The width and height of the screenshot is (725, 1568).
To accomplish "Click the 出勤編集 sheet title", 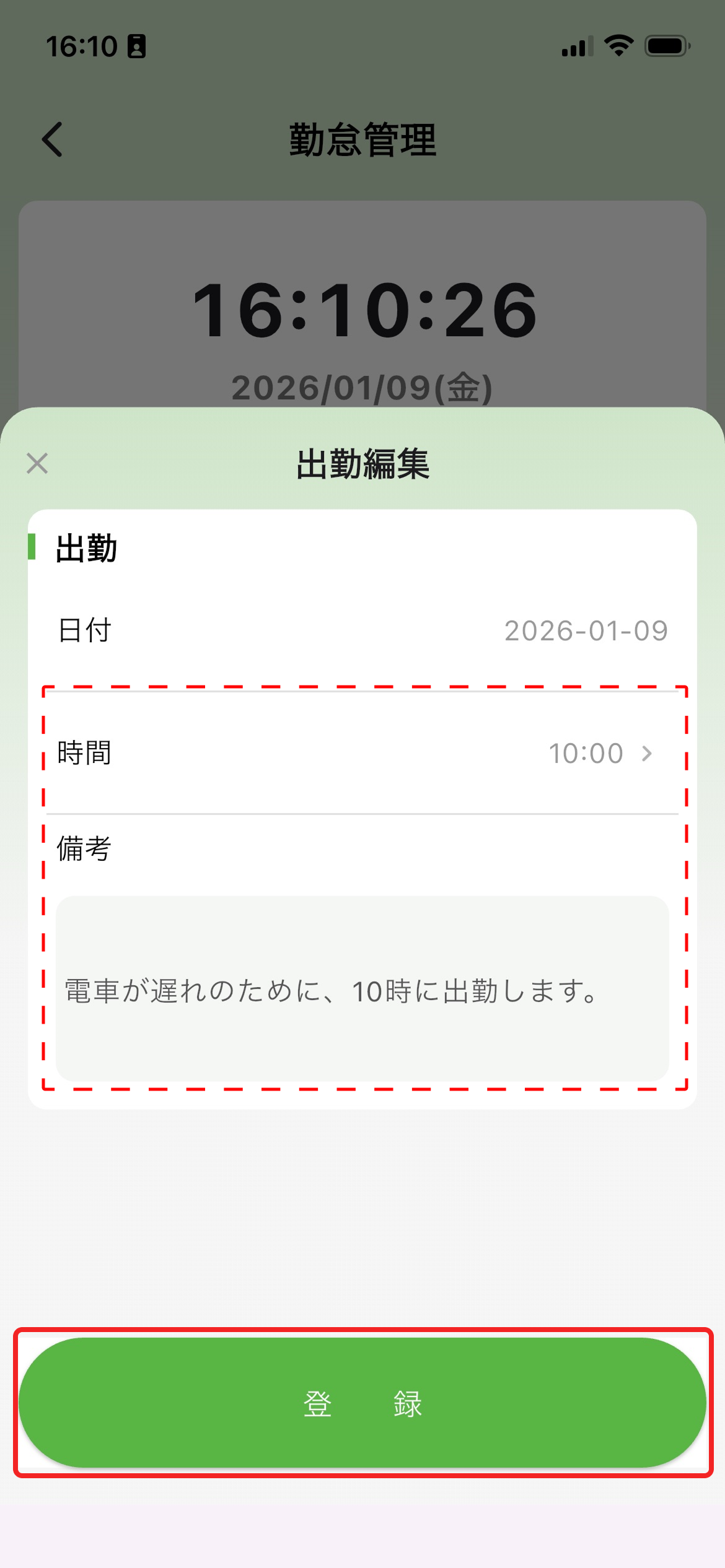I will point(362,463).
